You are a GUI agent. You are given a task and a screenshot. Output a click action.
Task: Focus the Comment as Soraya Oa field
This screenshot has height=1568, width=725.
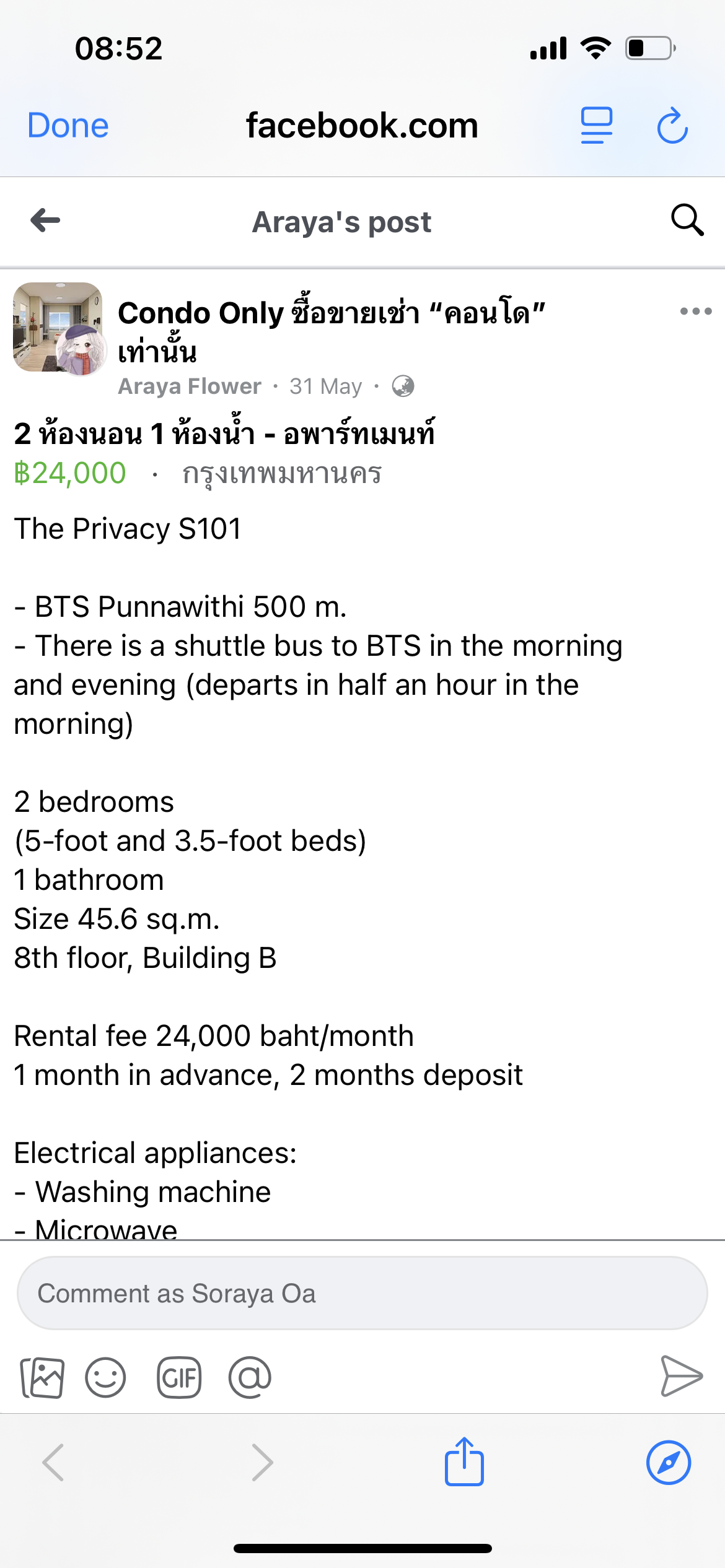[x=362, y=1293]
